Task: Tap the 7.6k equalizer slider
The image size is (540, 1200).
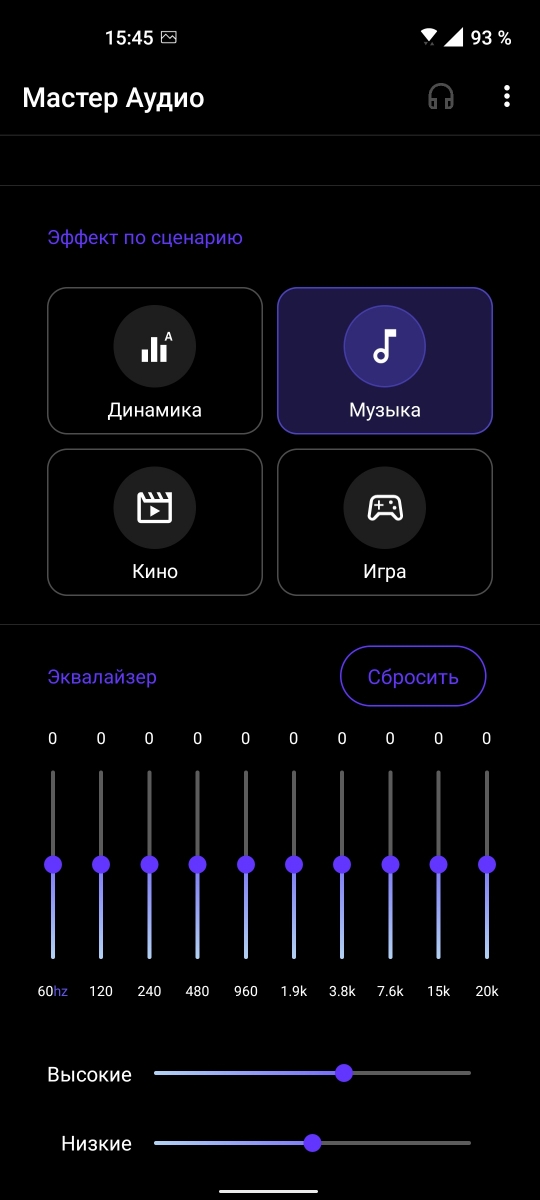Action: pos(390,864)
